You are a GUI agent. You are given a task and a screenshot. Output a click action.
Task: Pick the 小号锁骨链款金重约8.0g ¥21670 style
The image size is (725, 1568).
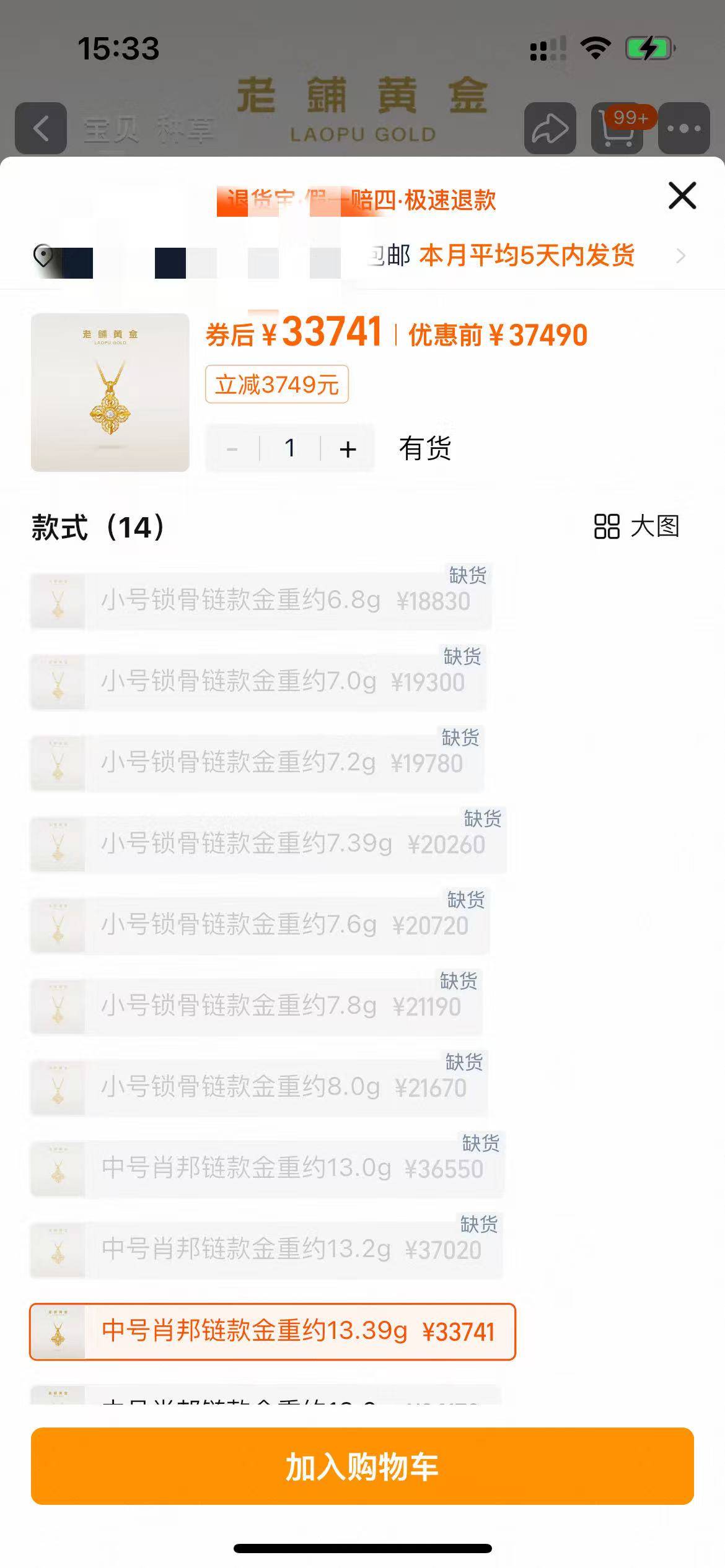click(258, 1088)
